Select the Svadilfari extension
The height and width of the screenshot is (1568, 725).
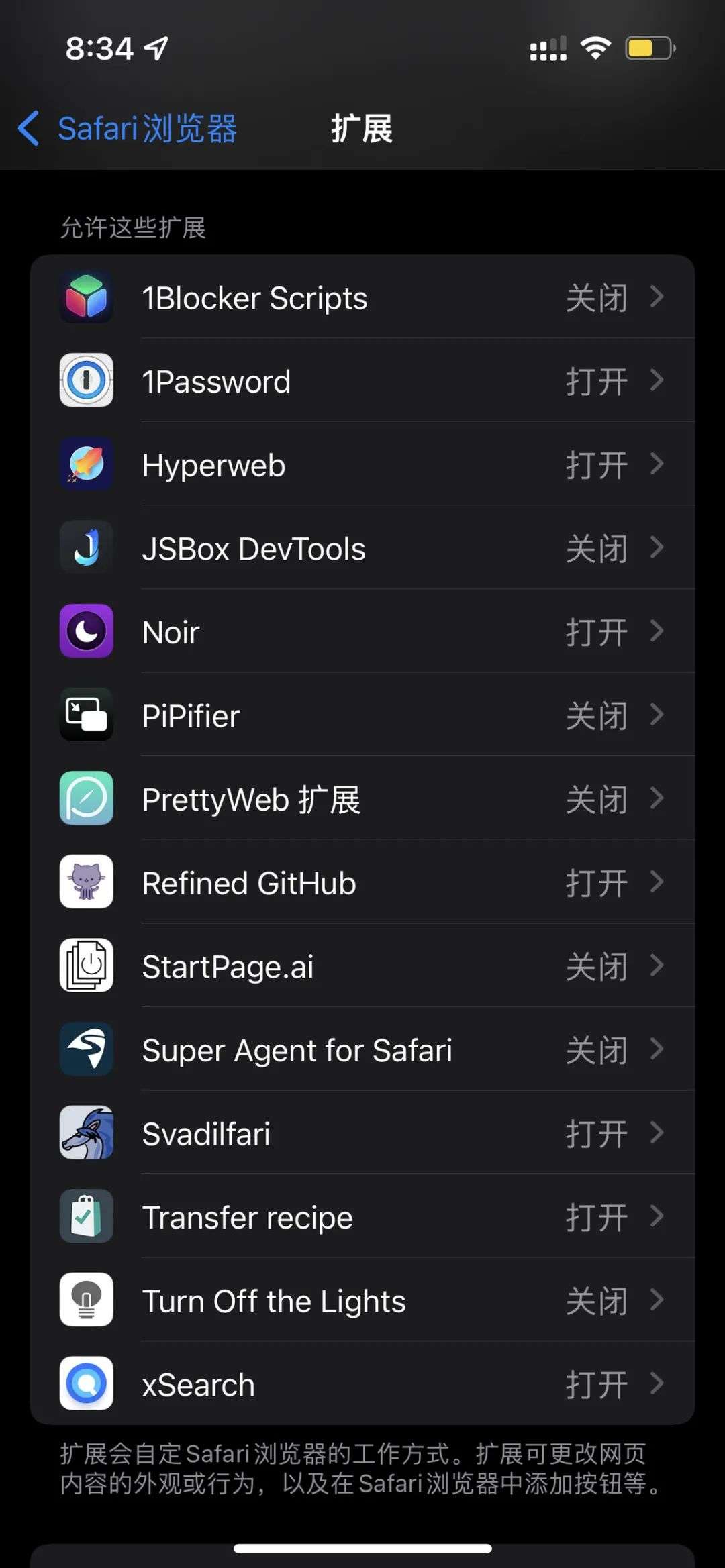click(x=362, y=1134)
